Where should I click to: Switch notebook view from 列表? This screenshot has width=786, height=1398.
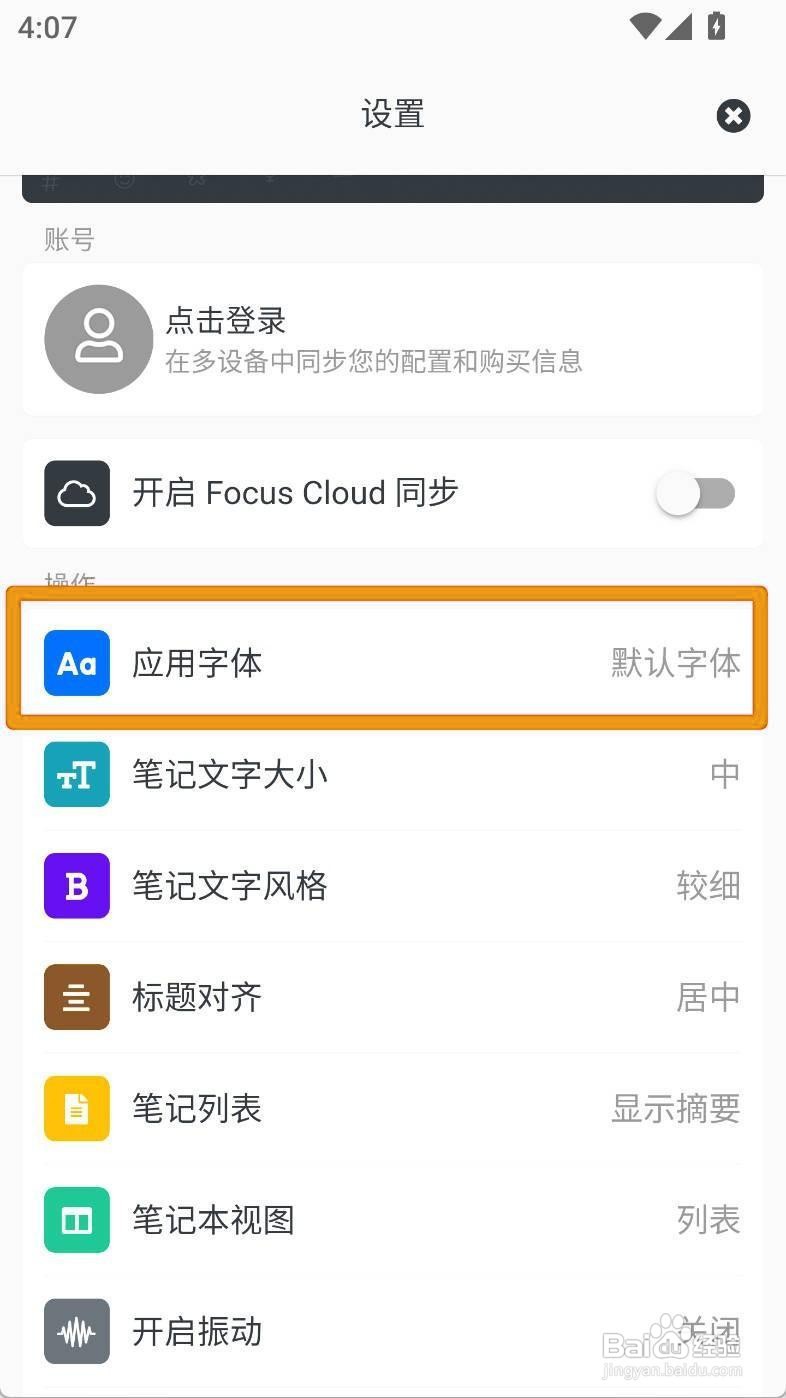click(x=708, y=1220)
